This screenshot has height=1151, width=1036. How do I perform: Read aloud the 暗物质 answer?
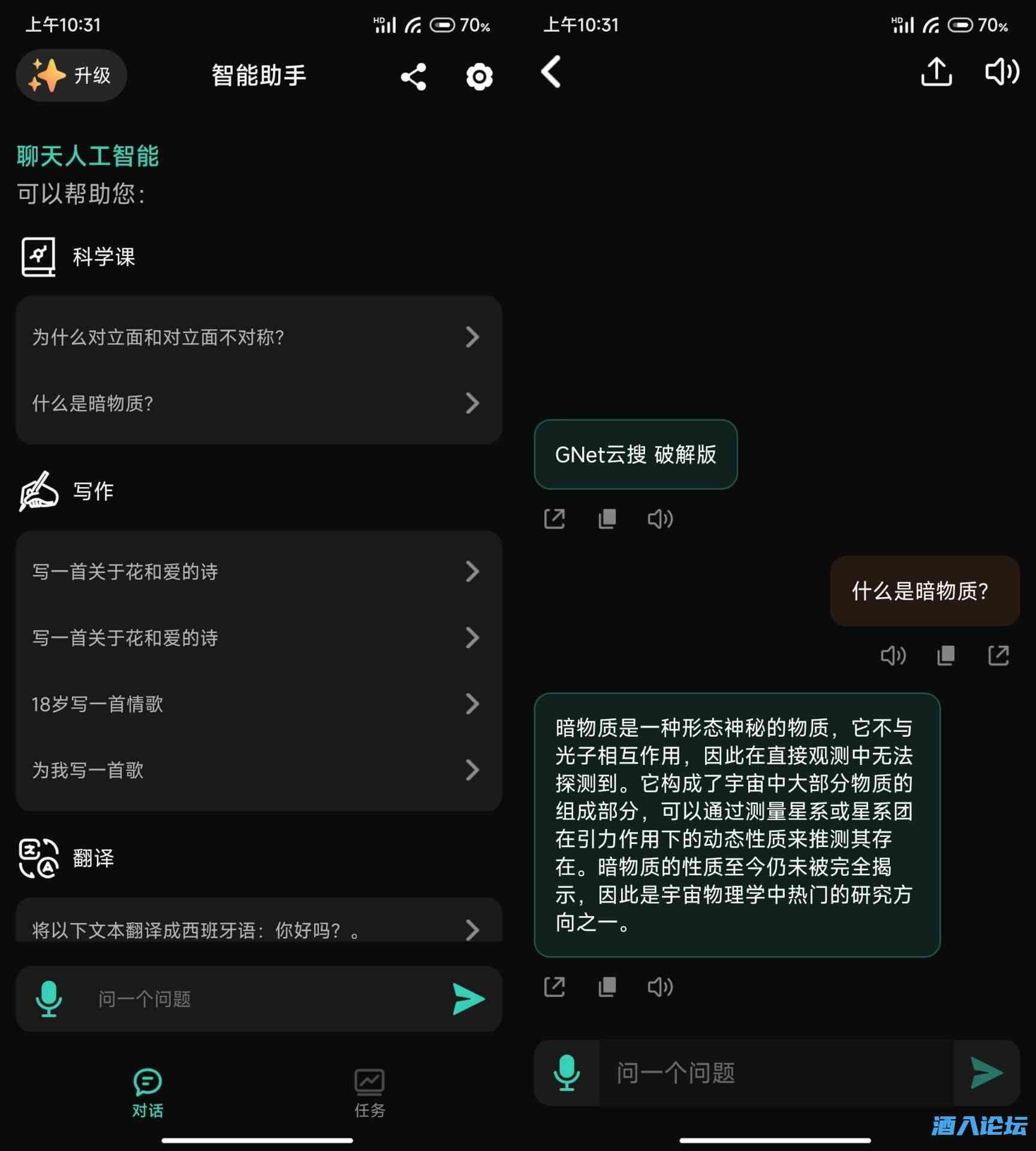[x=660, y=986]
